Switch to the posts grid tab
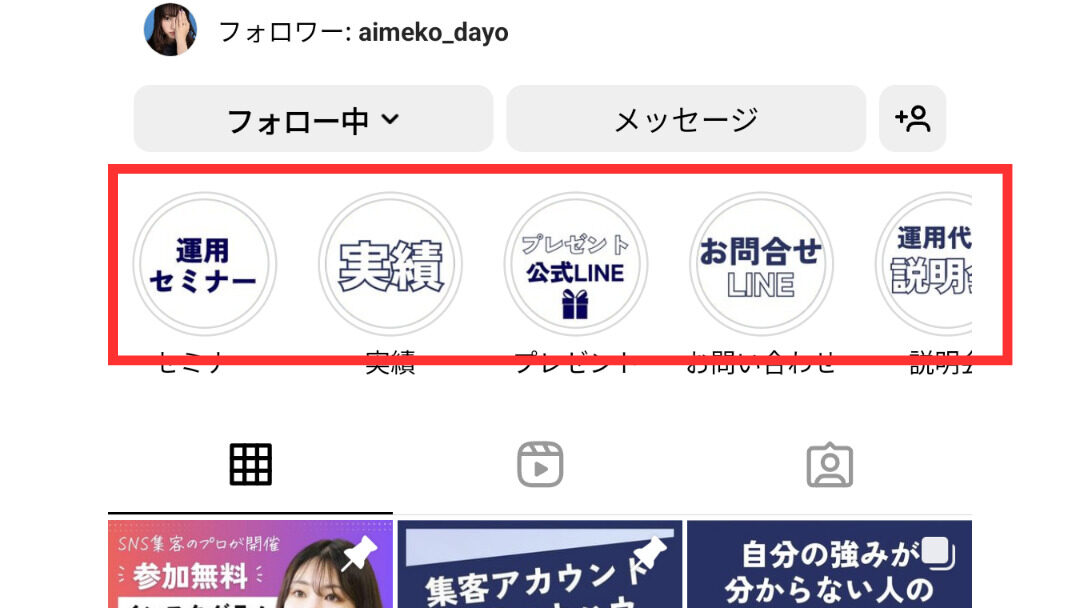Viewport: 1080px width, 608px height. (250, 465)
